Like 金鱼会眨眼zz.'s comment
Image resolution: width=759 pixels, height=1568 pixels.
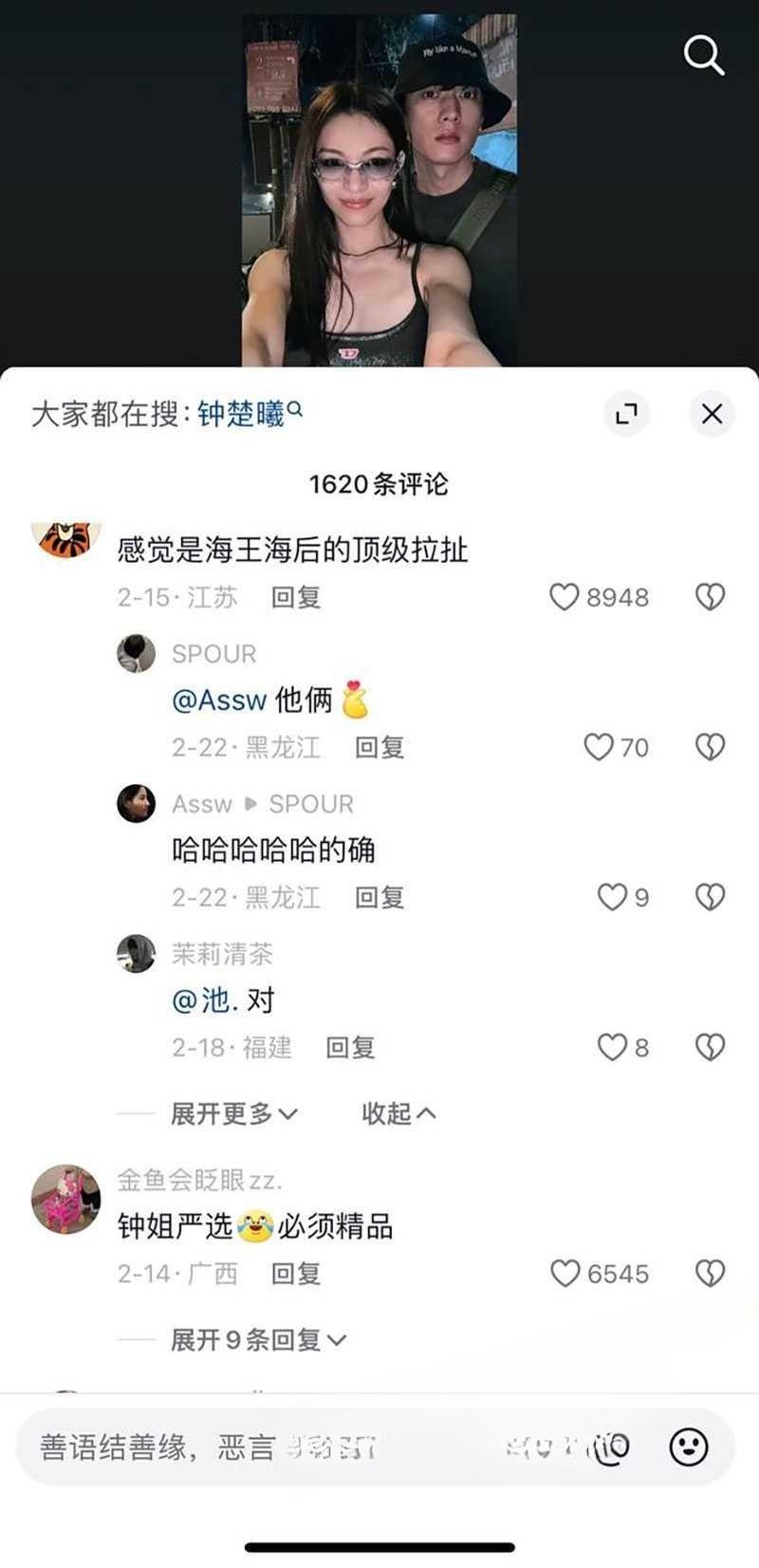coord(565,1273)
